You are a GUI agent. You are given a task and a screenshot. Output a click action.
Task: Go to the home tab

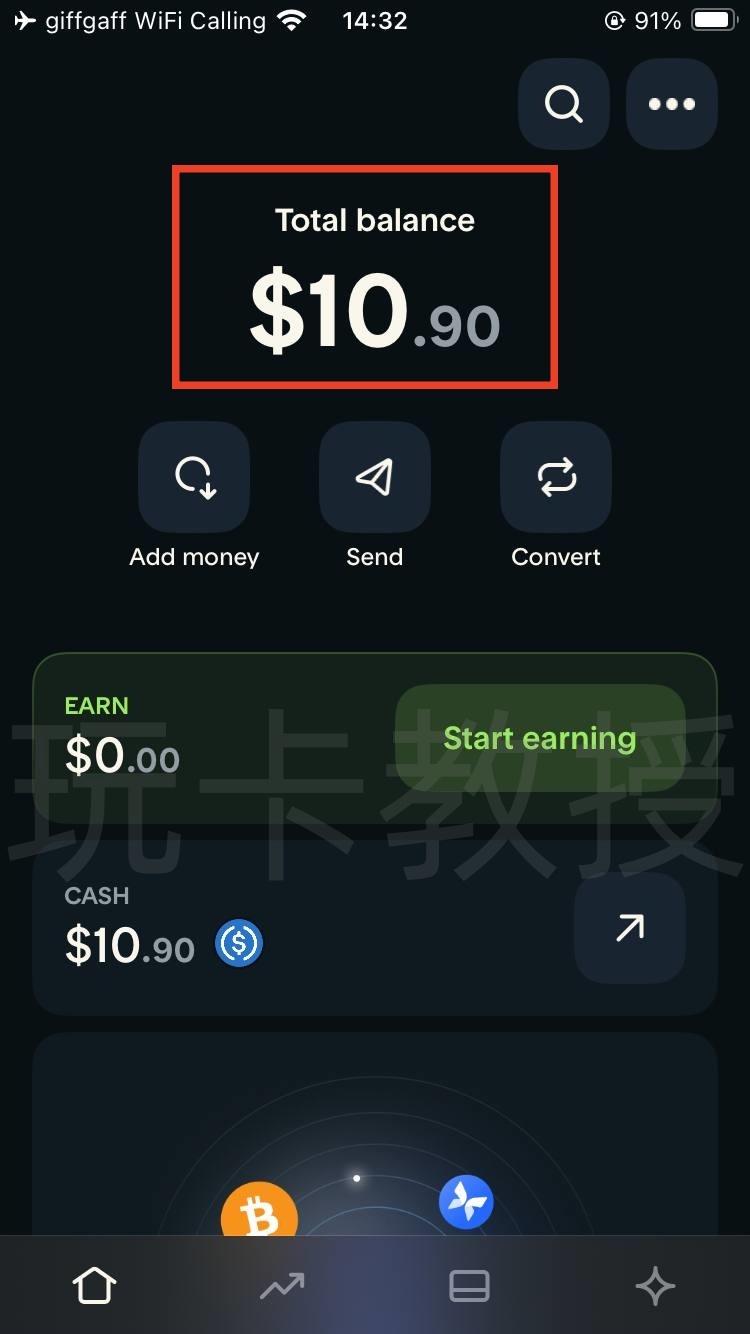95,1286
